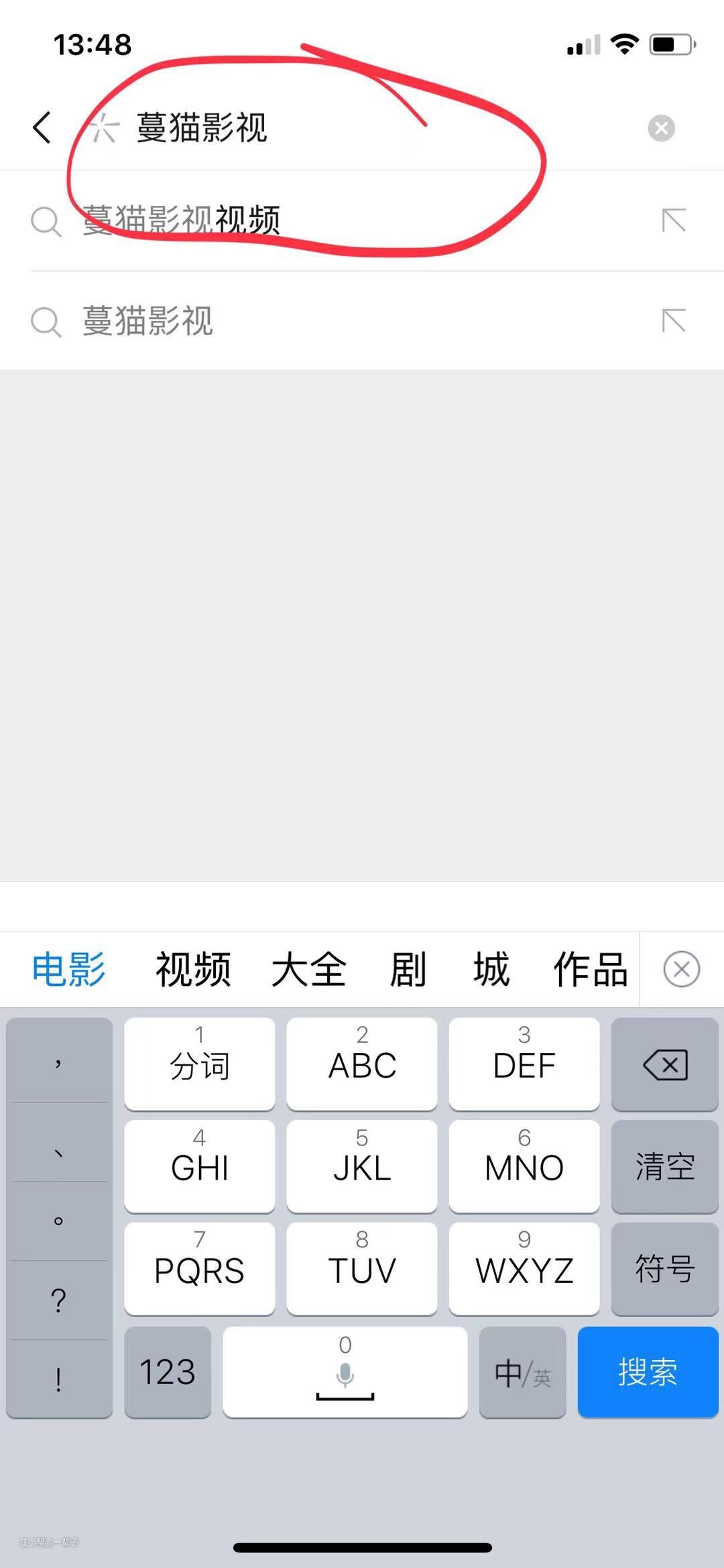Go back using the left arrow

(x=42, y=127)
